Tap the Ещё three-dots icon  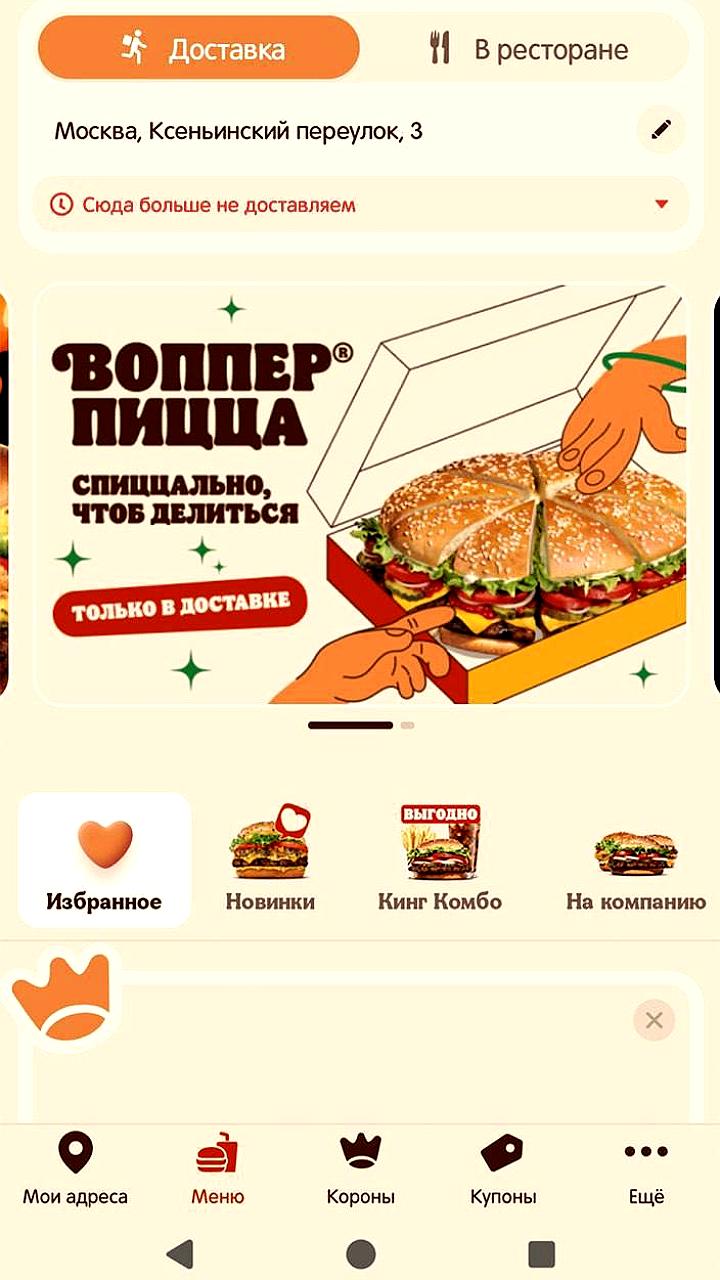[x=648, y=1151]
